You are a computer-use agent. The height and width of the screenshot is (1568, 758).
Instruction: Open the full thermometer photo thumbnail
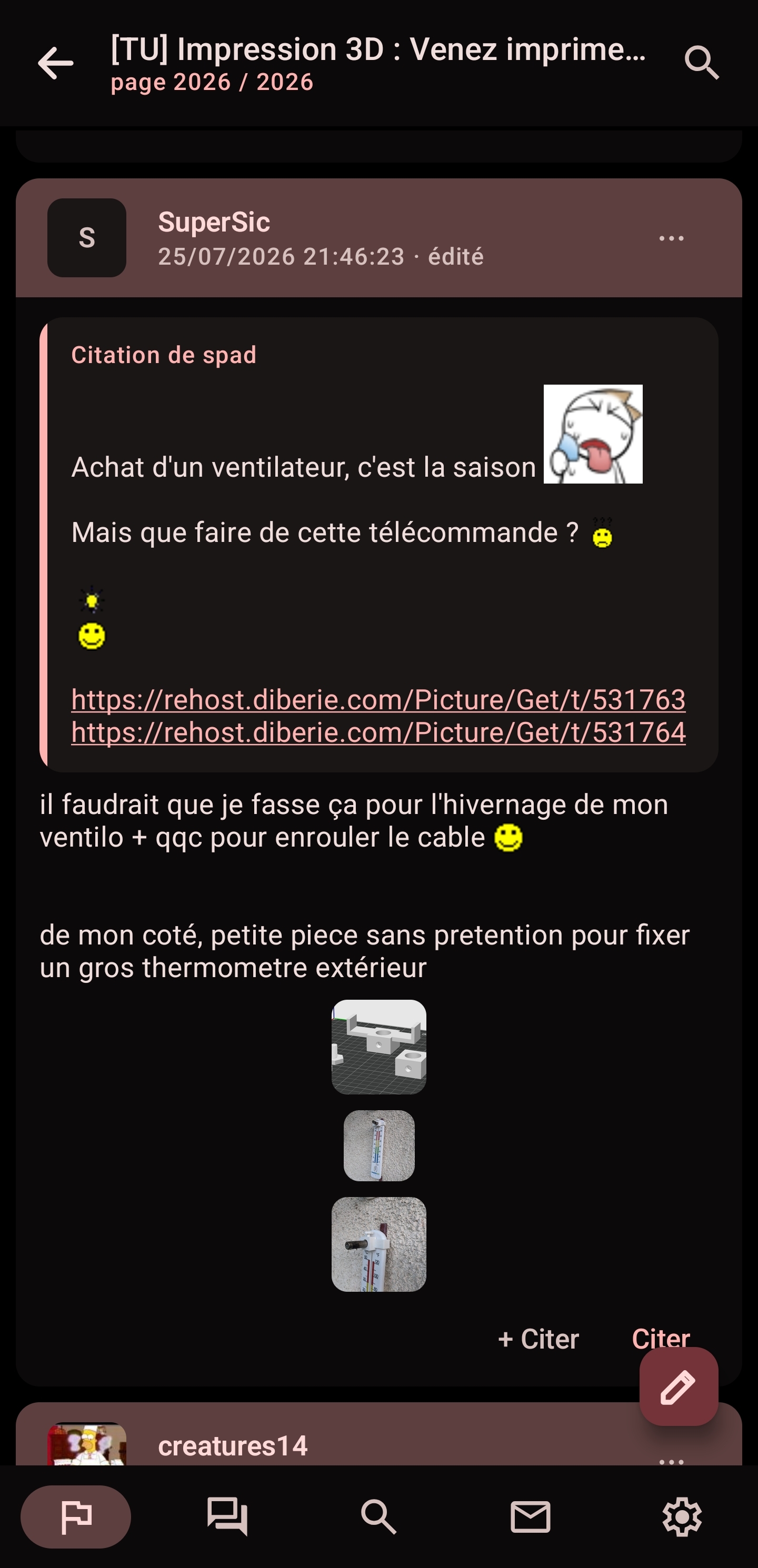coord(378,1145)
